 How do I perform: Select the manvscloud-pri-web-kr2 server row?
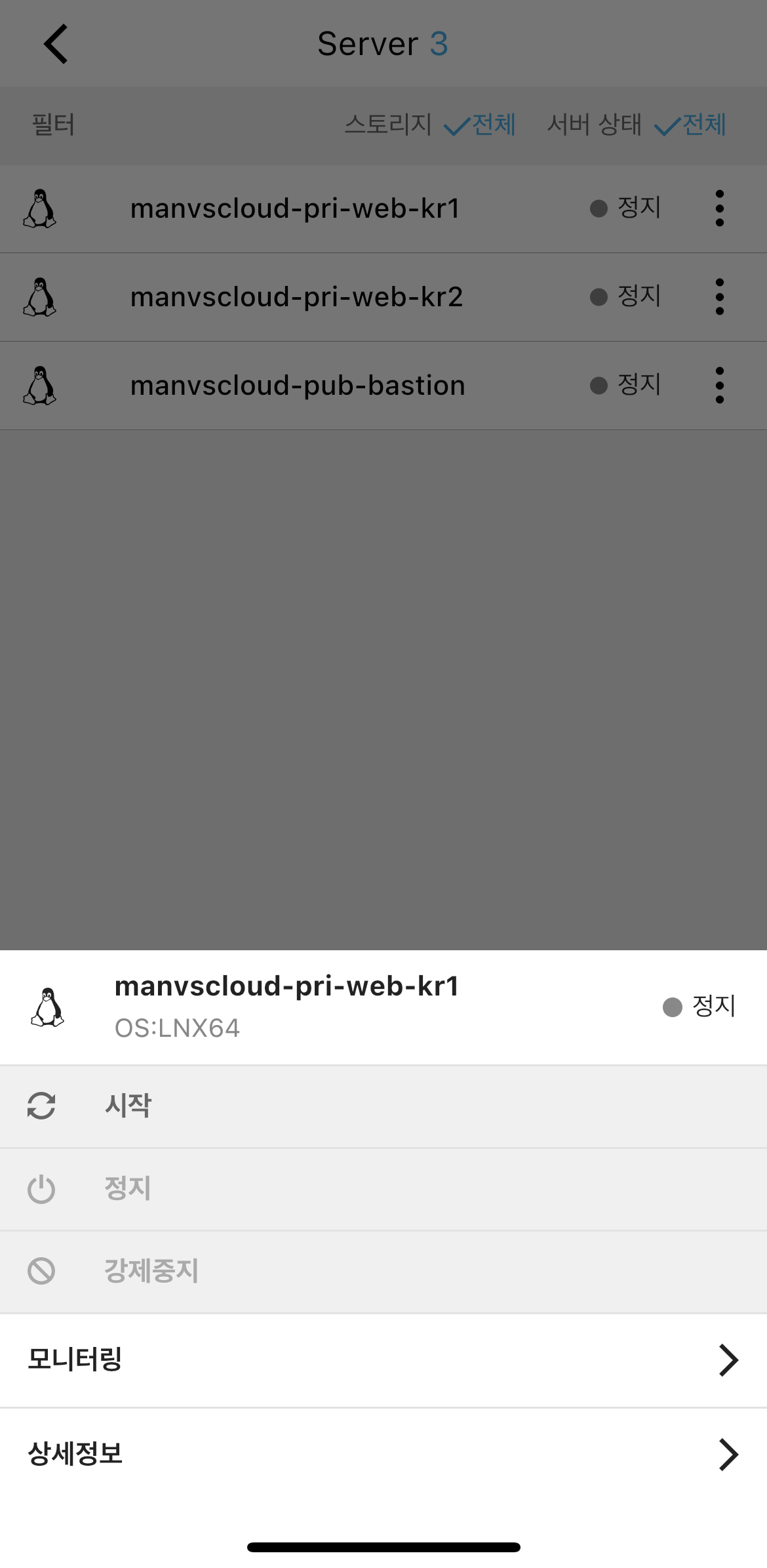(x=297, y=296)
